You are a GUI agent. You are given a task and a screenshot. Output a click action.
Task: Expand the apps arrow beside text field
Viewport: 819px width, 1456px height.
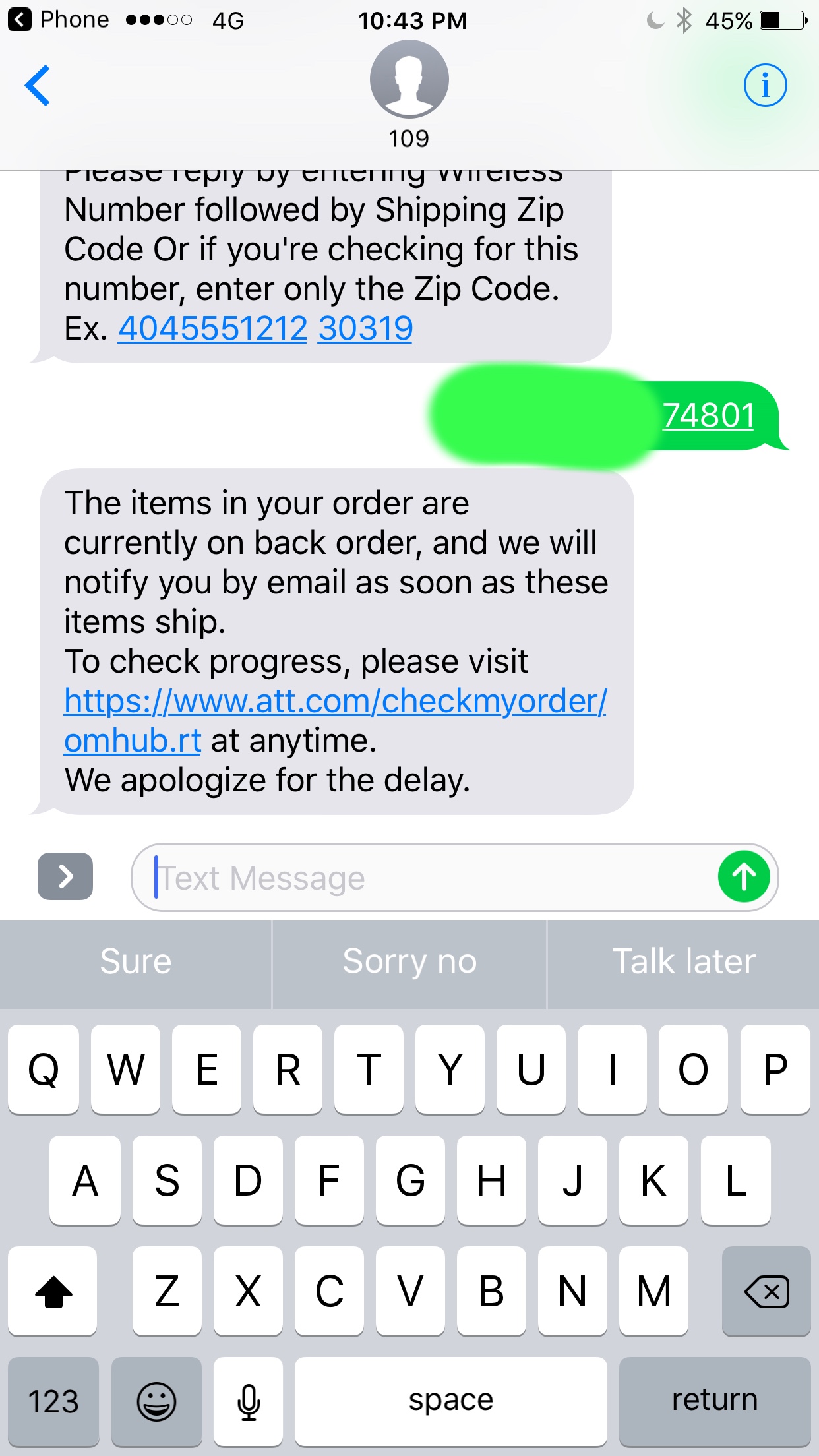pos(65,876)
